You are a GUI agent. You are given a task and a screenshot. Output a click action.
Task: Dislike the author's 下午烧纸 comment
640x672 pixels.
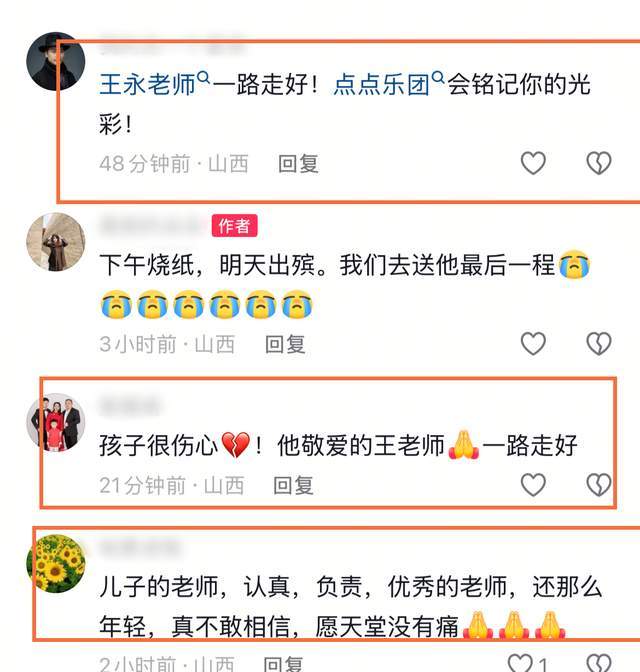(x=598, y=344)
